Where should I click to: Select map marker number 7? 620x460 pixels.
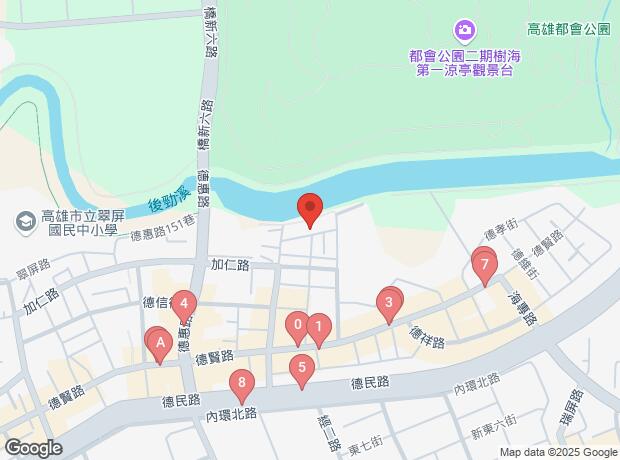(x=485, y=265)
